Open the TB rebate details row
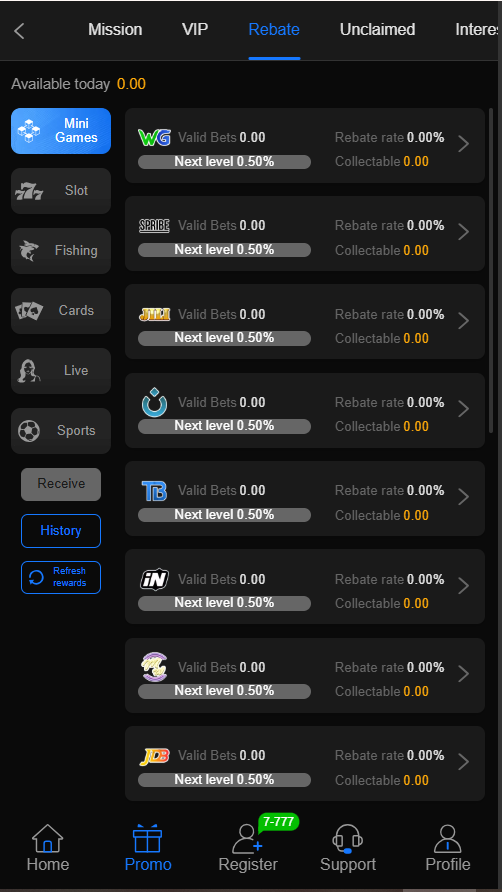 coord(305,498)
